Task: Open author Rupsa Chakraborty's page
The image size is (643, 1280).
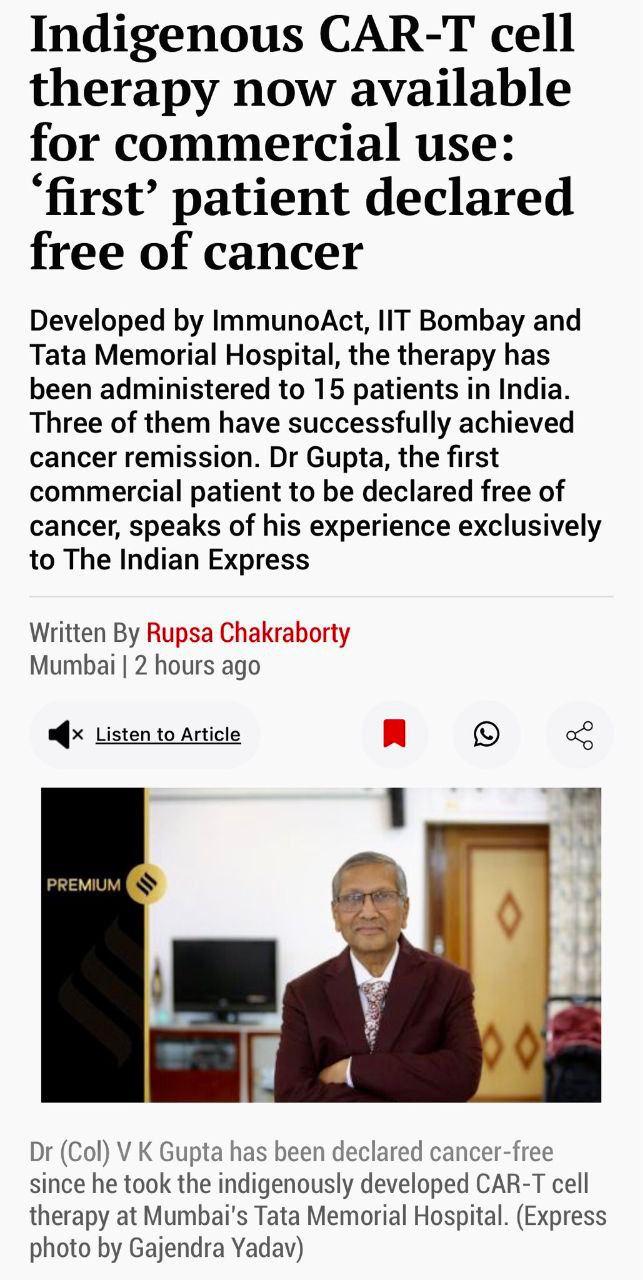Action: 248,633
